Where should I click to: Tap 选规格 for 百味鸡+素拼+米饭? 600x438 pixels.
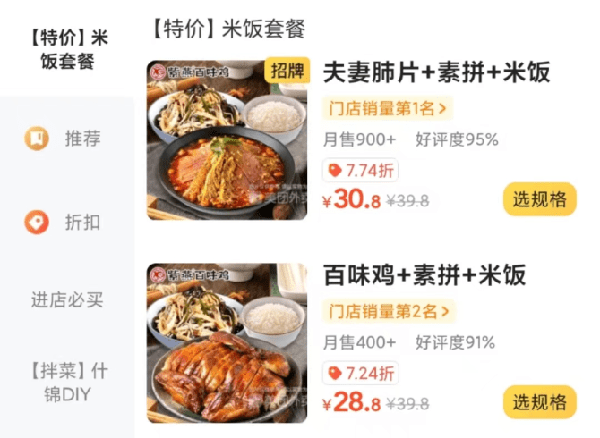point(539,402)
